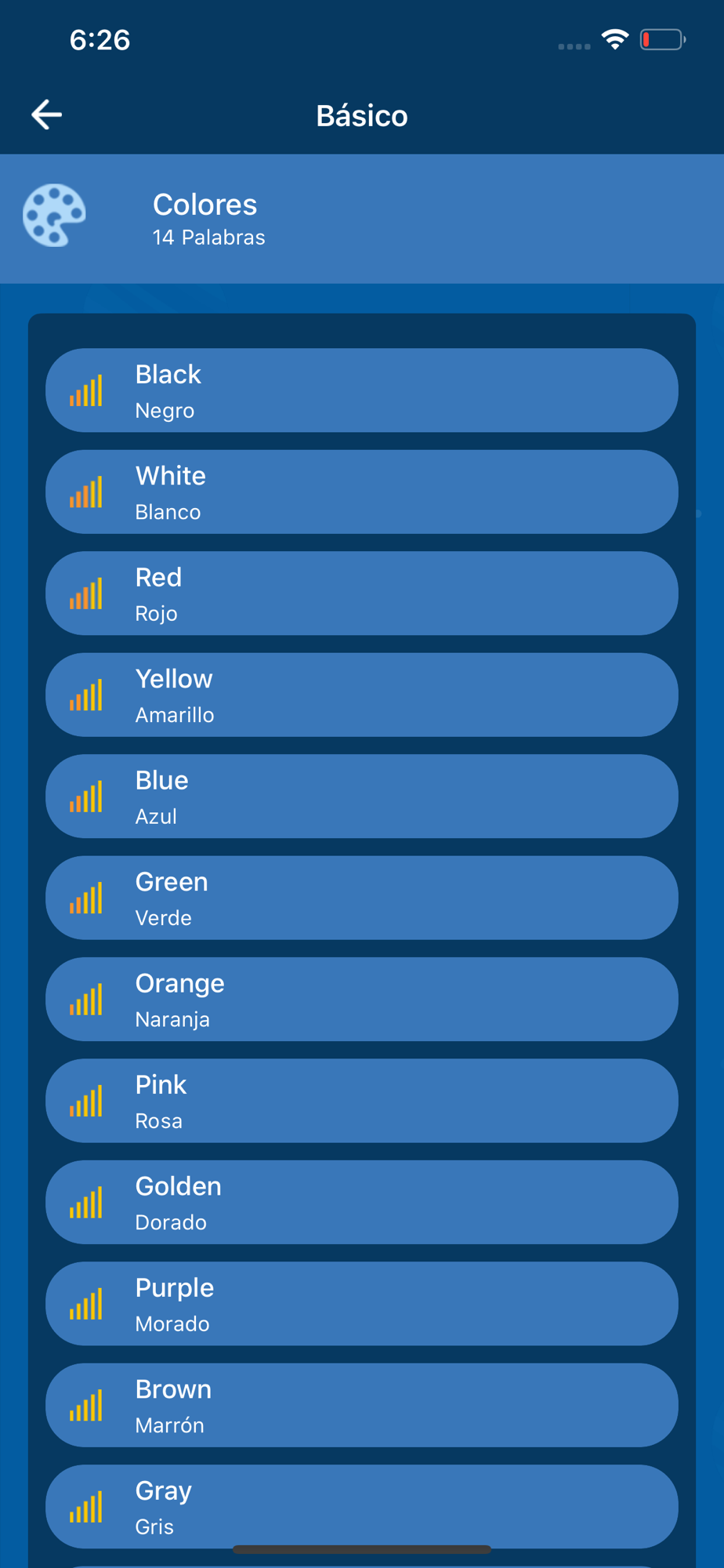The width and height of the screenshot is (724, 1568).
Task: Open the Gray / Gris row
Action: click(362, 1507)
